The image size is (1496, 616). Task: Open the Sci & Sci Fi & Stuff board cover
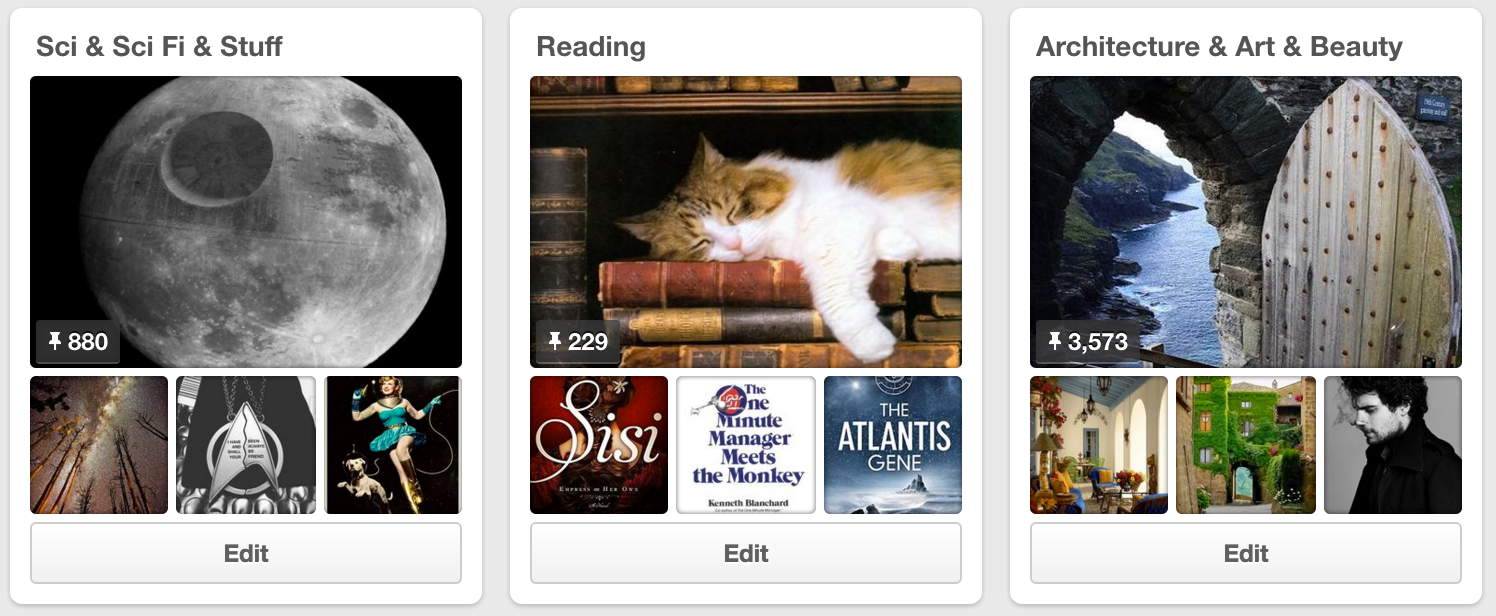[x=246, y=221]
